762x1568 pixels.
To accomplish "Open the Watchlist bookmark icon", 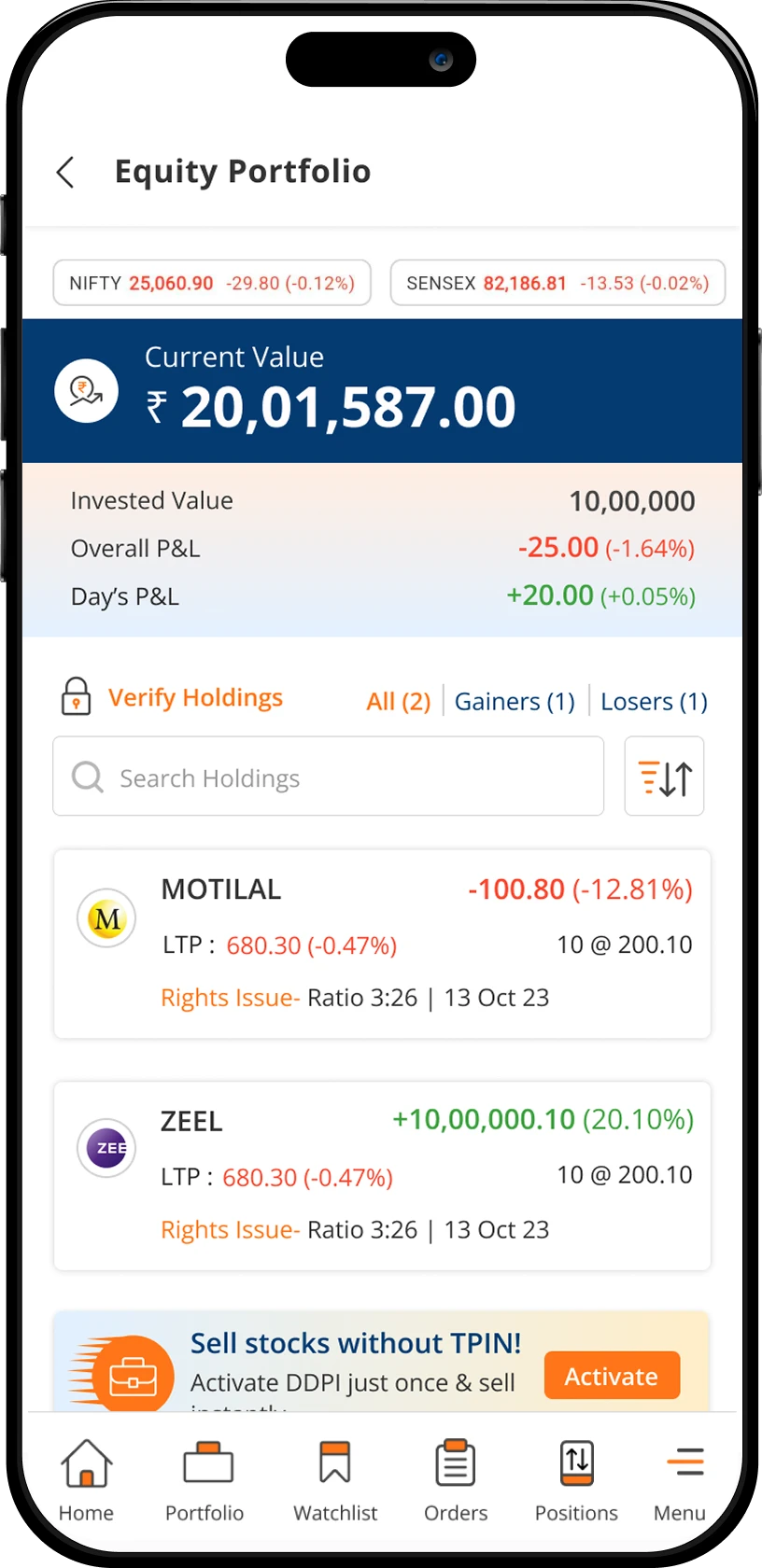I will coord(334,1463).
